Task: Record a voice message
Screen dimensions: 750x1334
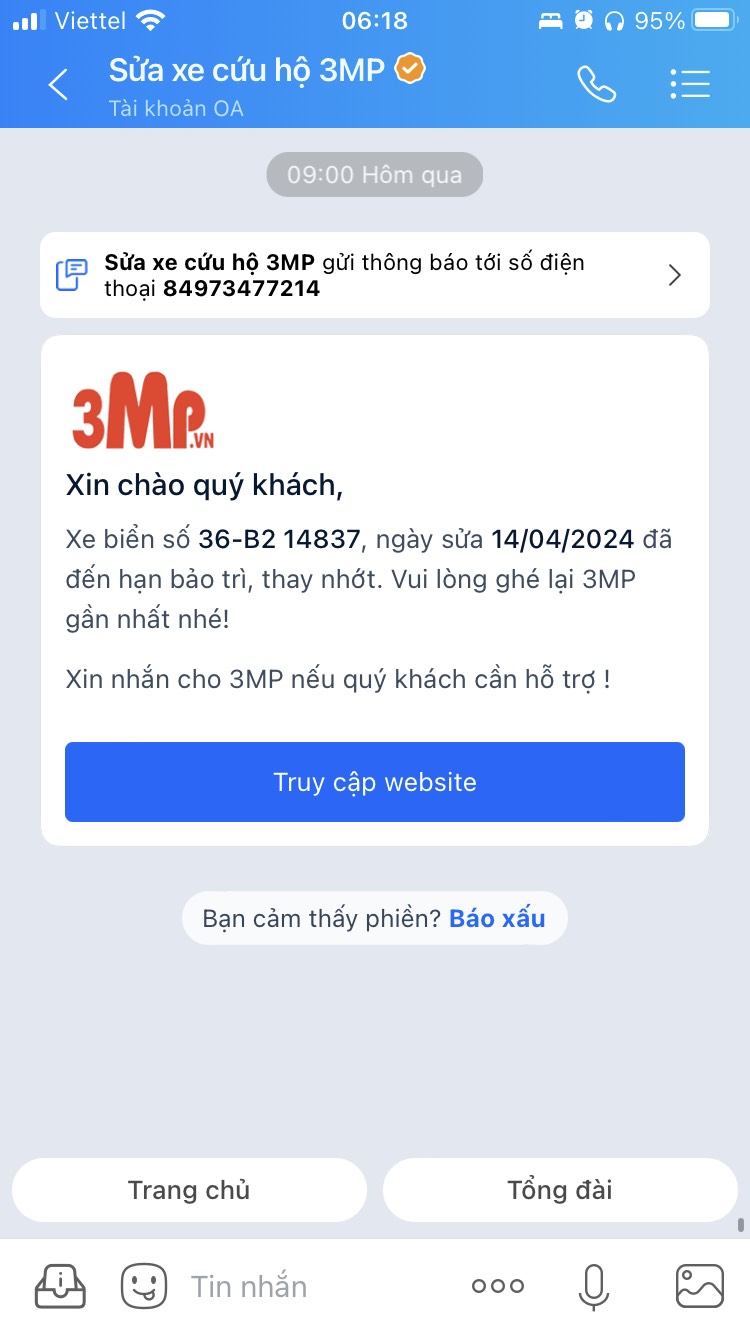Action: 593,1286
